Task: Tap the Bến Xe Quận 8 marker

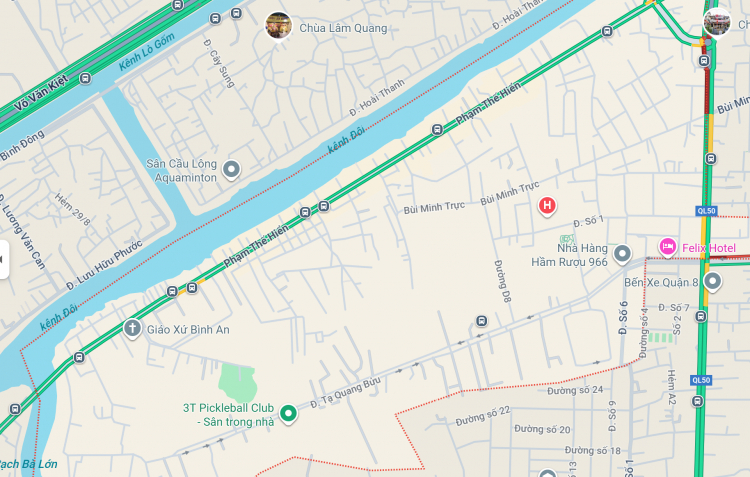Action: pos(712,282)
